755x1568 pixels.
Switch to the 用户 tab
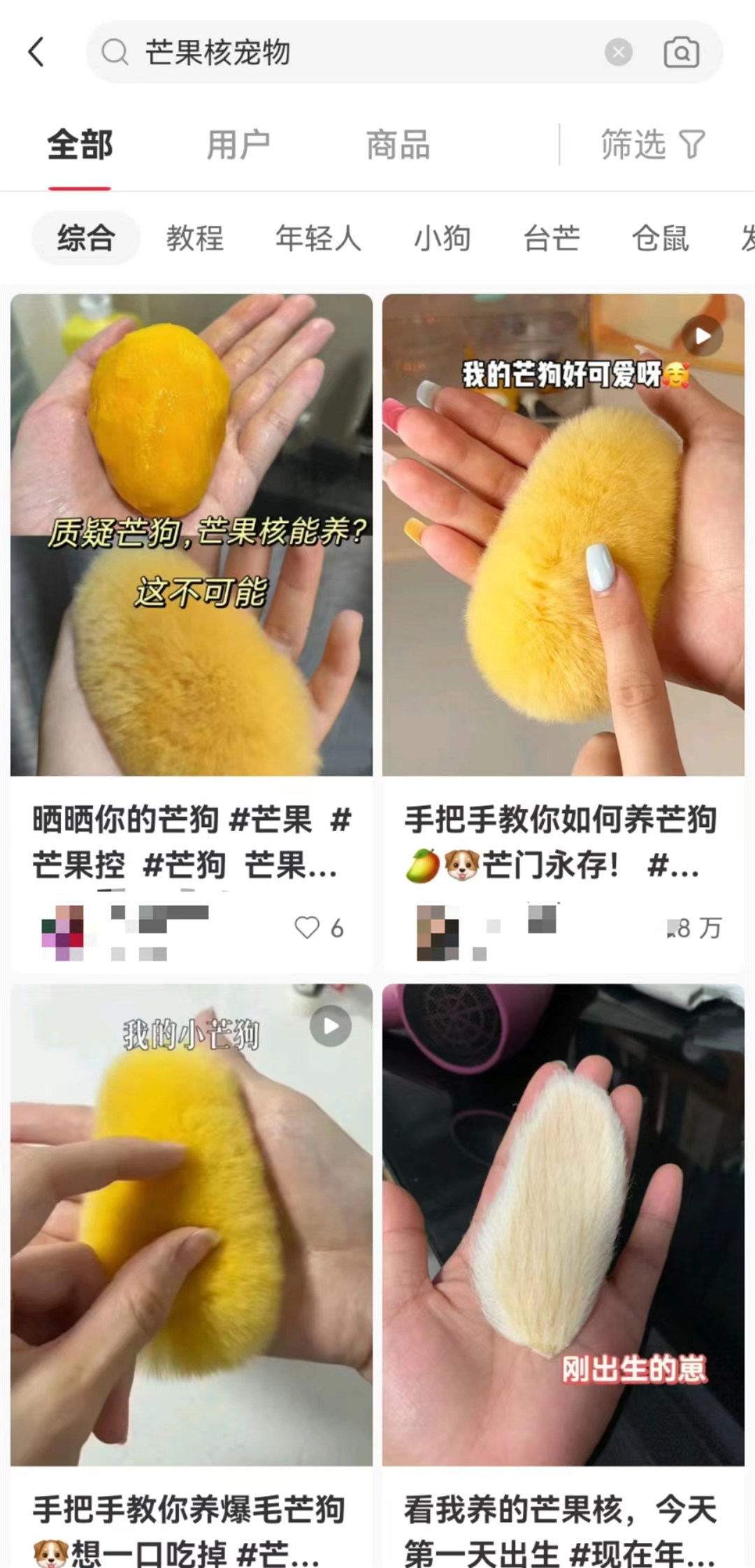coord(238,145)
